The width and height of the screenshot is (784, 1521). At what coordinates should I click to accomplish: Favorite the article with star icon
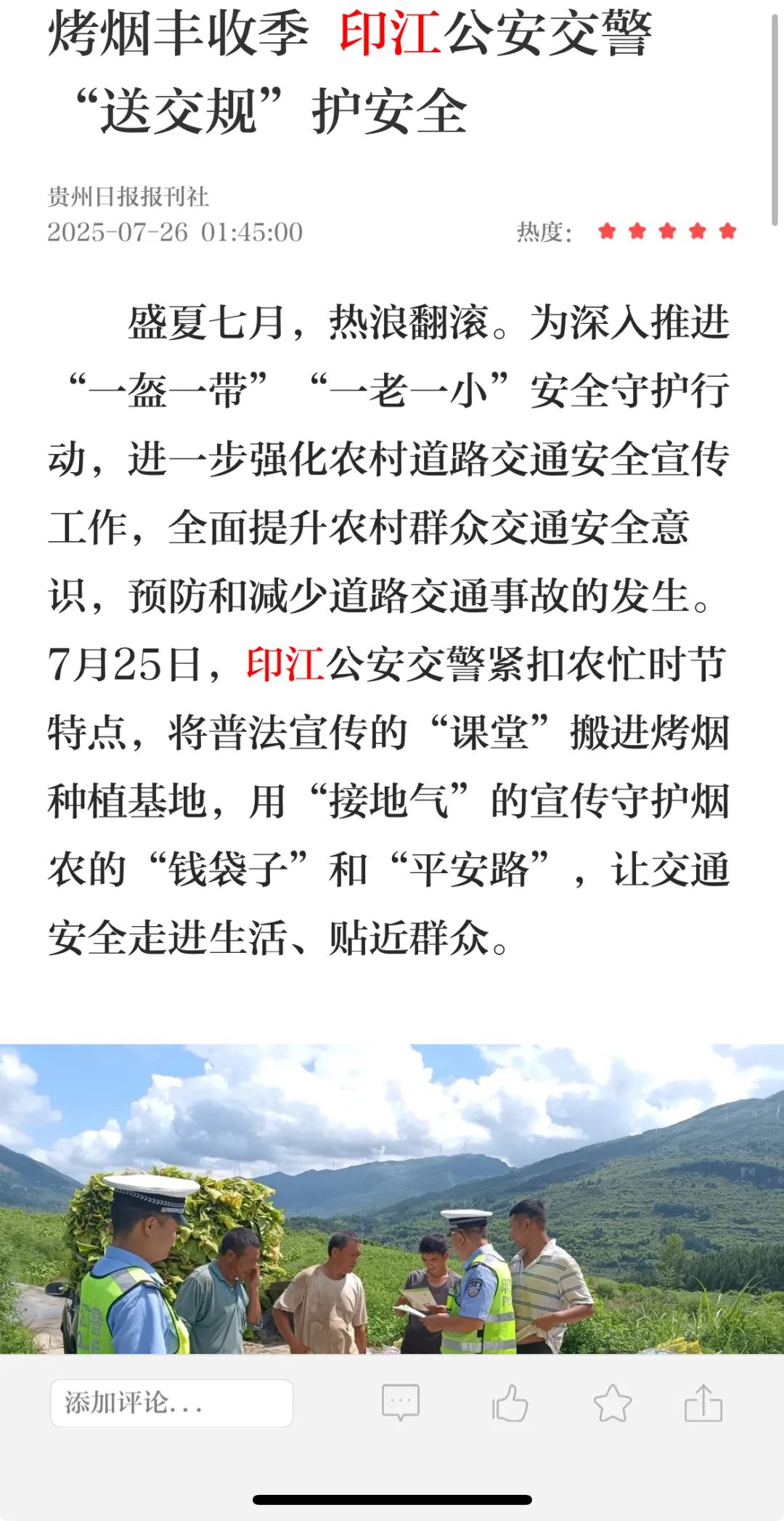click(x=612, y=1403)
